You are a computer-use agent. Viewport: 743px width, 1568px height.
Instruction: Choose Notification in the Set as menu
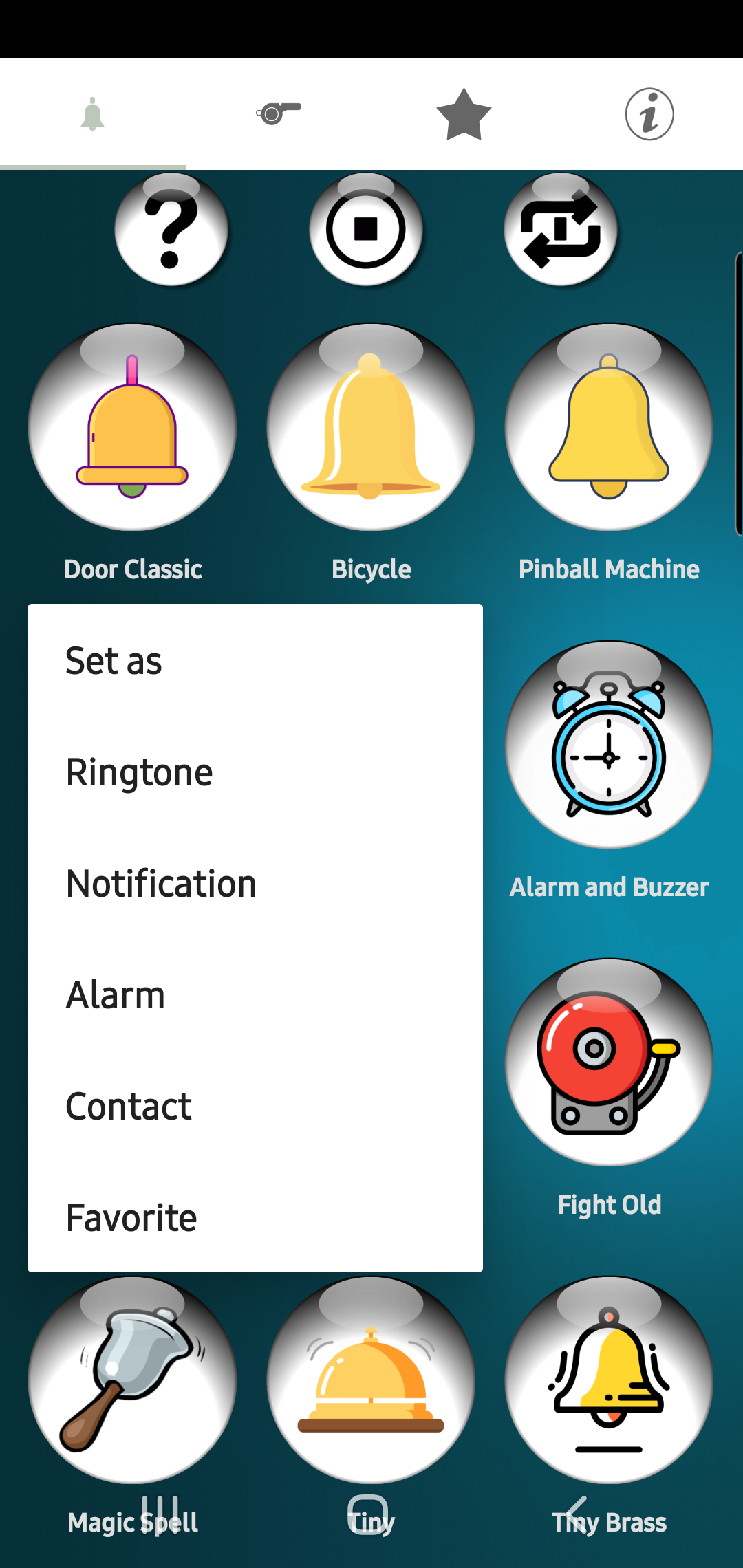pos(161,884)
